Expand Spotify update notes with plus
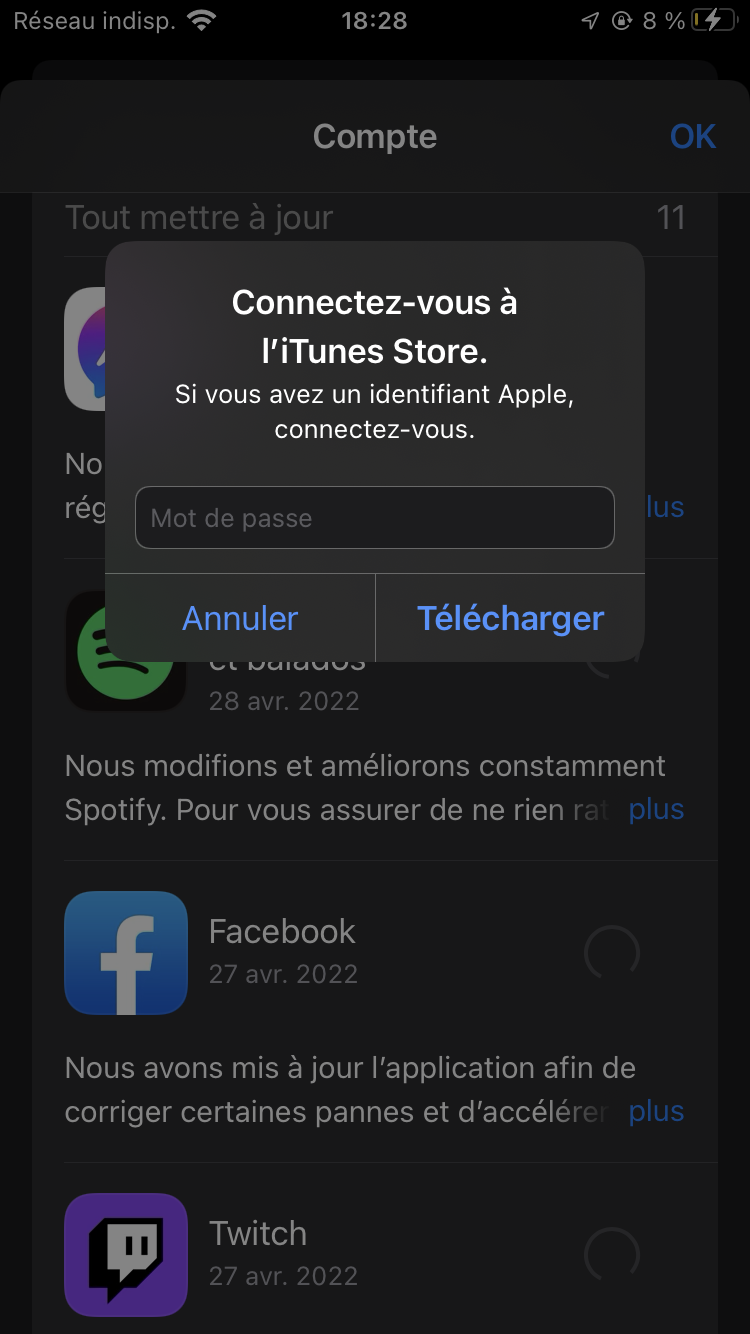Viewport: 750px width, 1334px height. [x=656, y=809]
